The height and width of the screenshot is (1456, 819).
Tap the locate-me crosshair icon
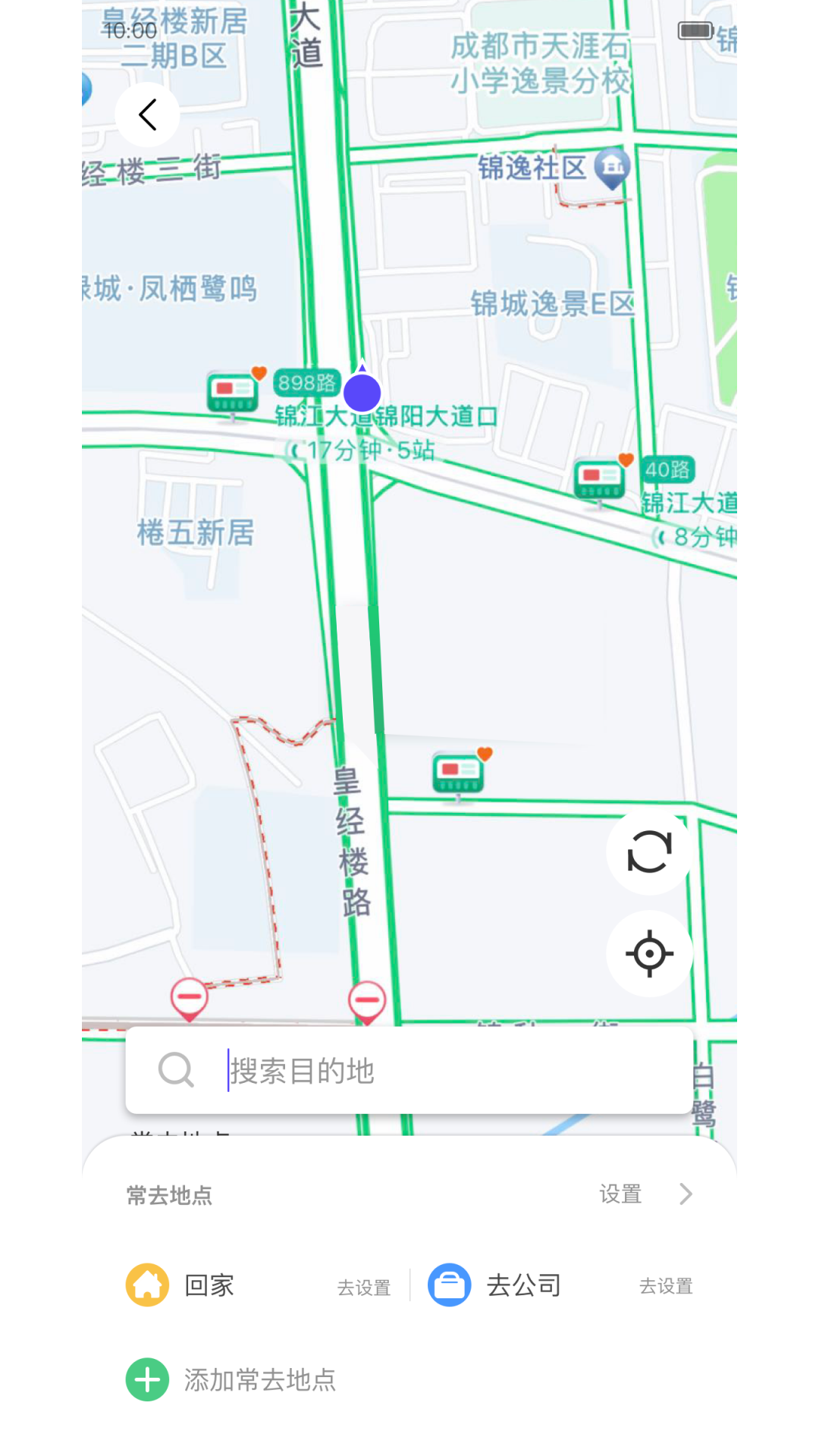pos(648,954)
